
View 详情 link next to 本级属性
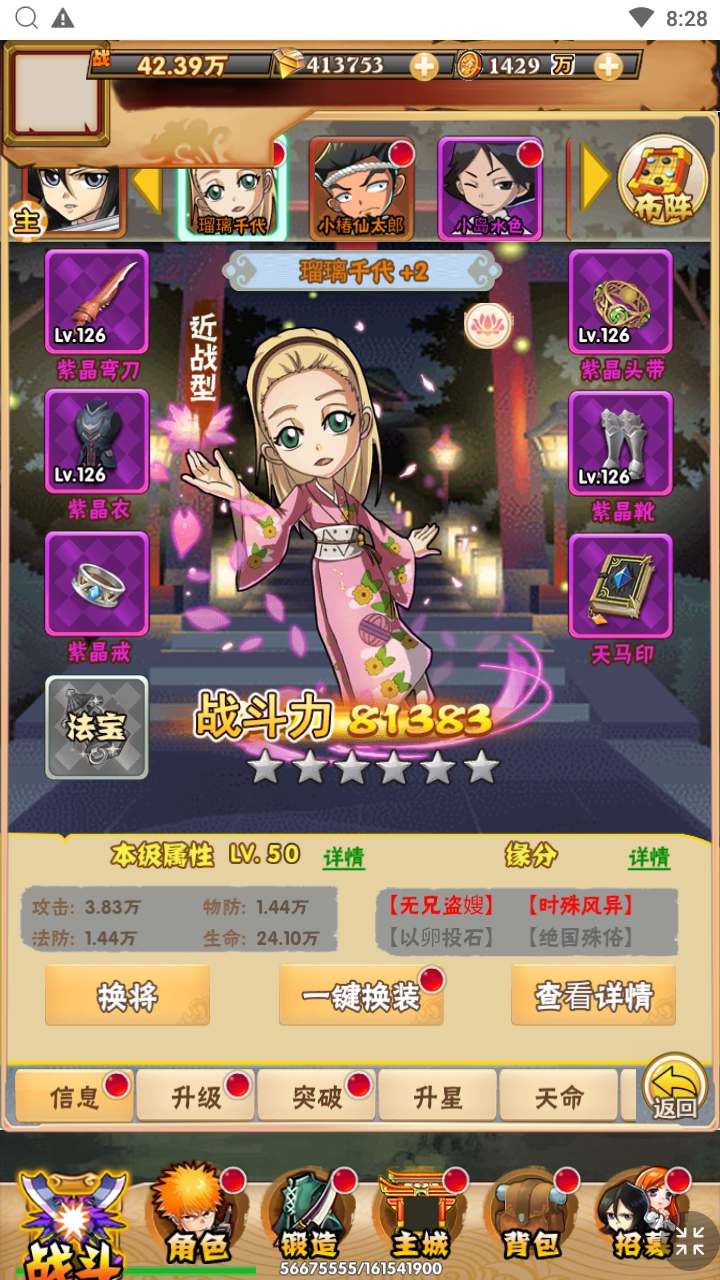tap(343, 858)
